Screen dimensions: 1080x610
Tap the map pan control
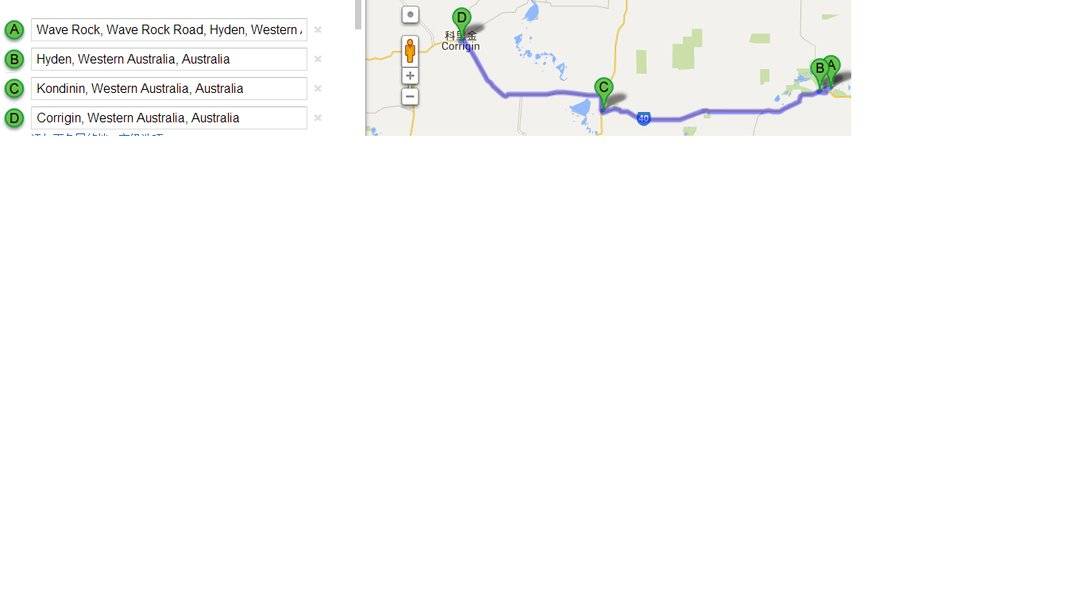pos(410,15)
